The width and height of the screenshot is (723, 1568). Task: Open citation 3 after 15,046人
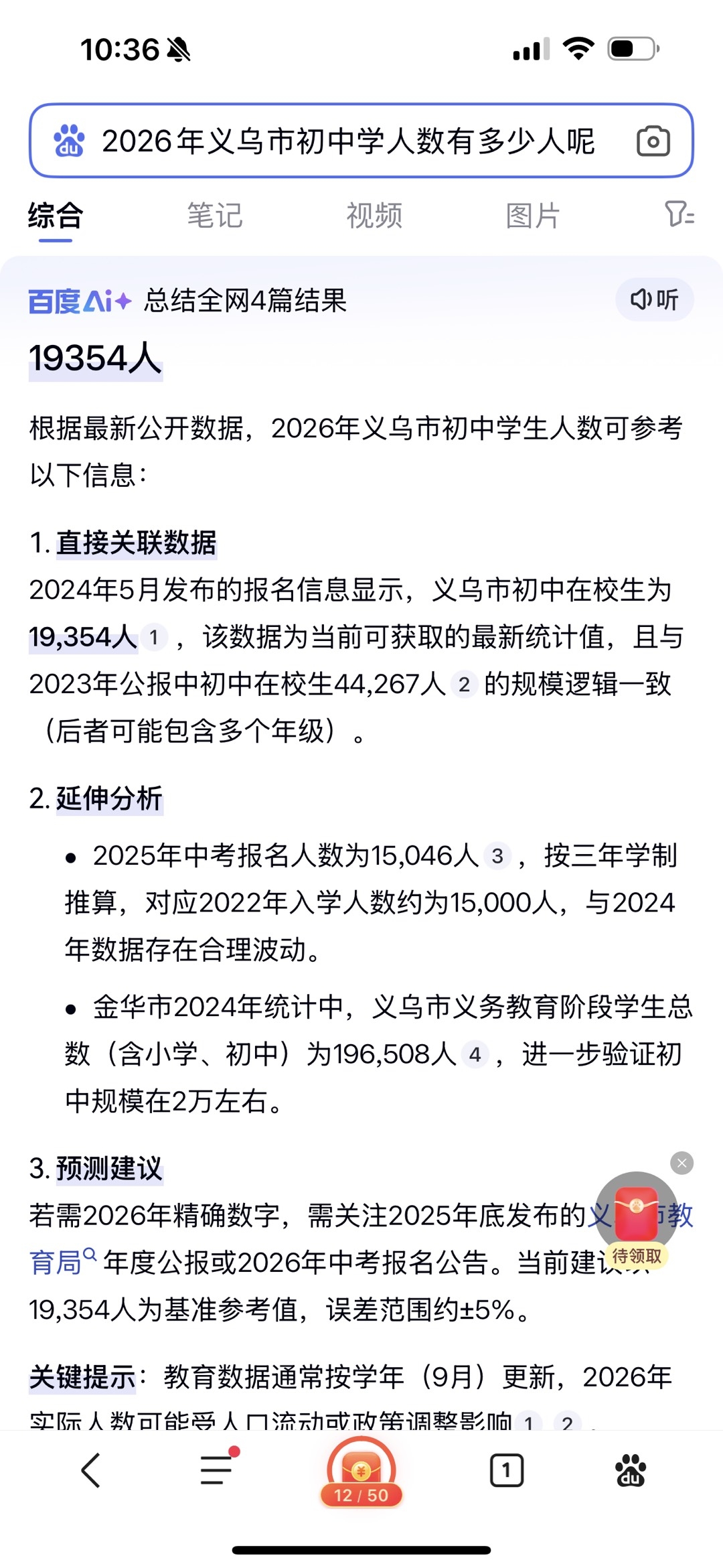tap(497, 856)
